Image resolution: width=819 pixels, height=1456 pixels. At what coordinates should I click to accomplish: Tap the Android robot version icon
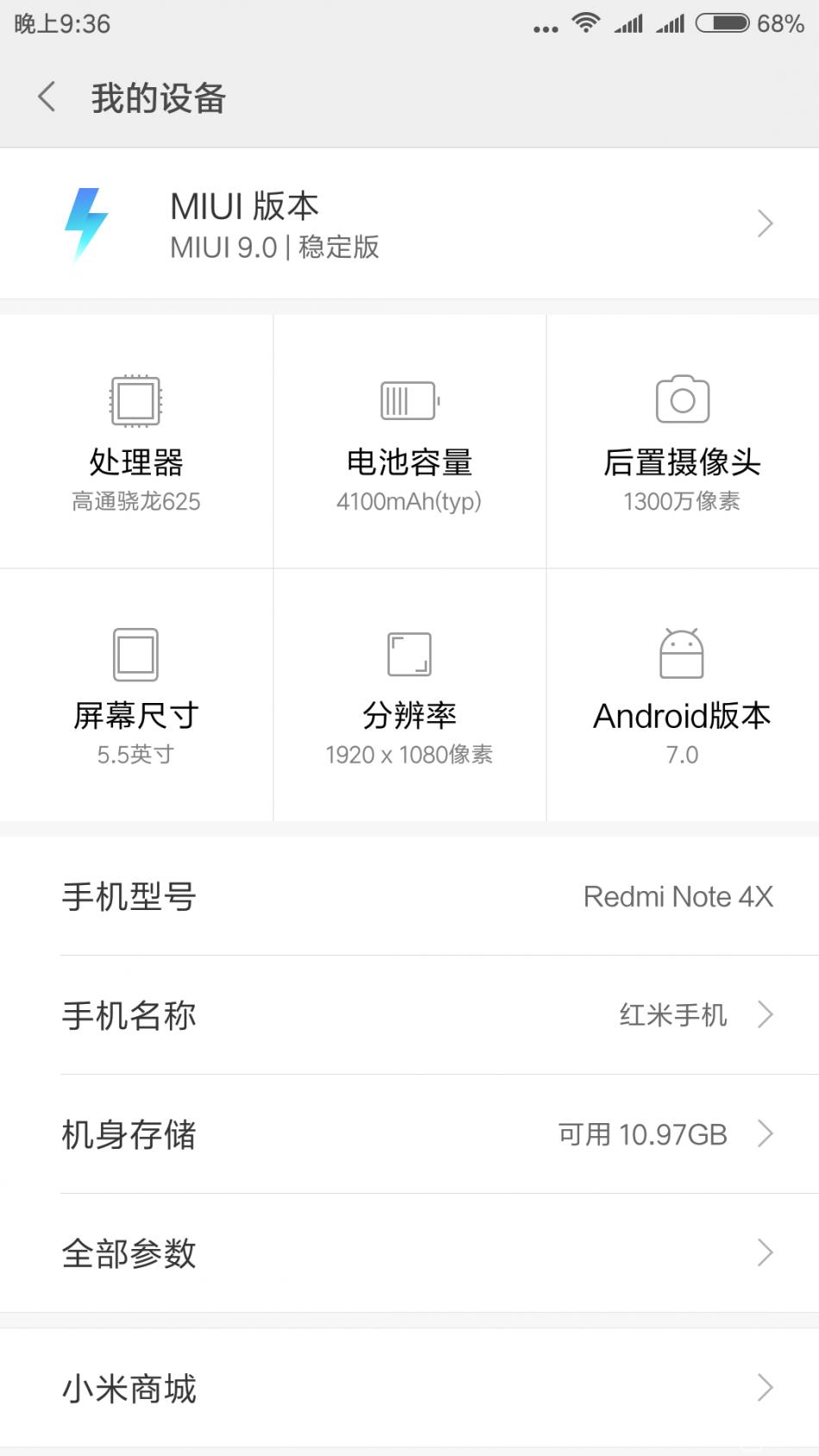tap(683, 654)
